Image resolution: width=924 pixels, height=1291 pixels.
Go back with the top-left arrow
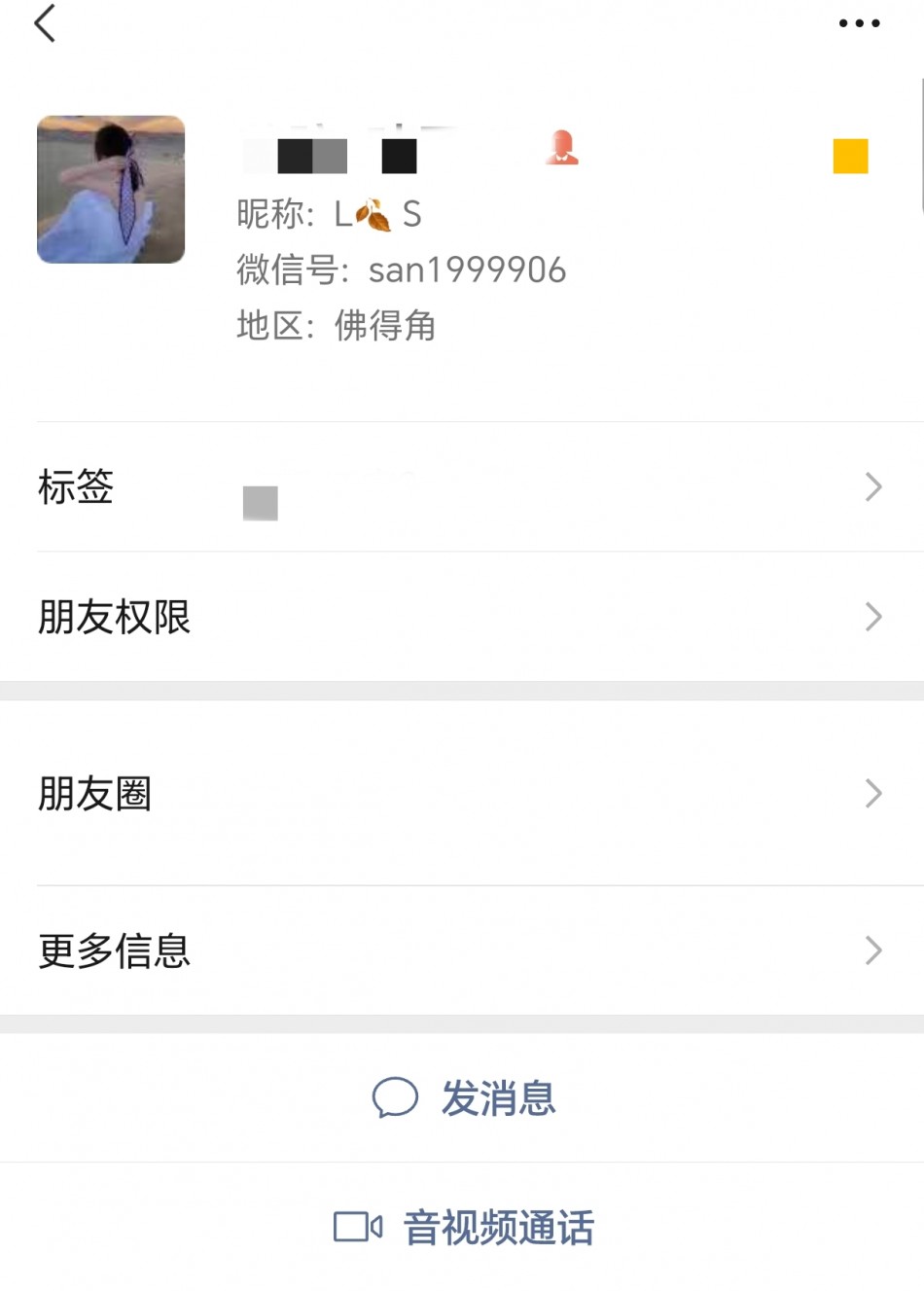click(45, 23)
